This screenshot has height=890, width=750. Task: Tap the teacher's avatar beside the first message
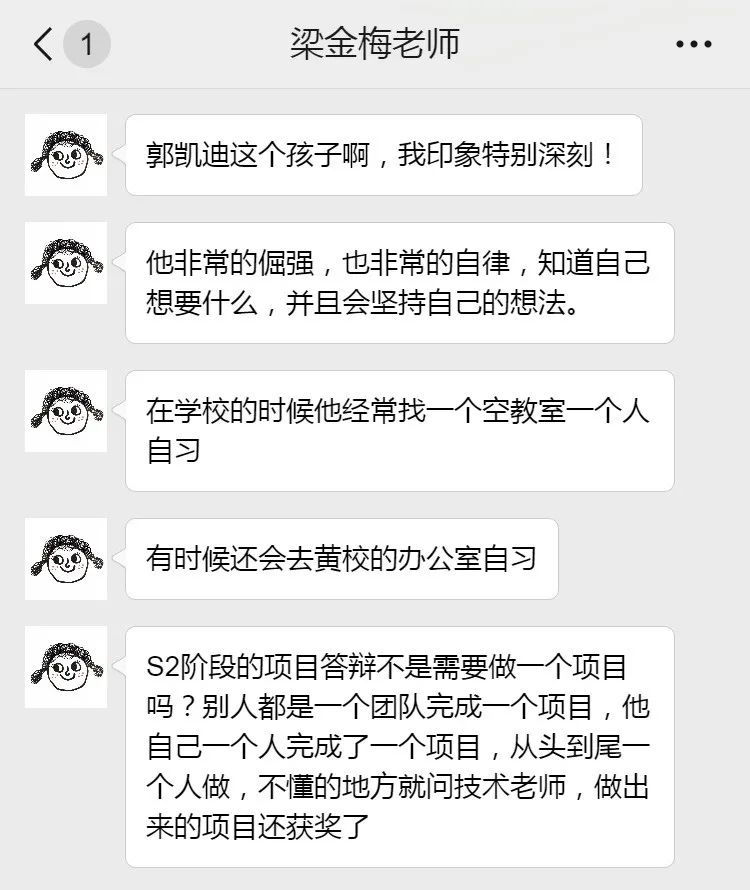65,155
